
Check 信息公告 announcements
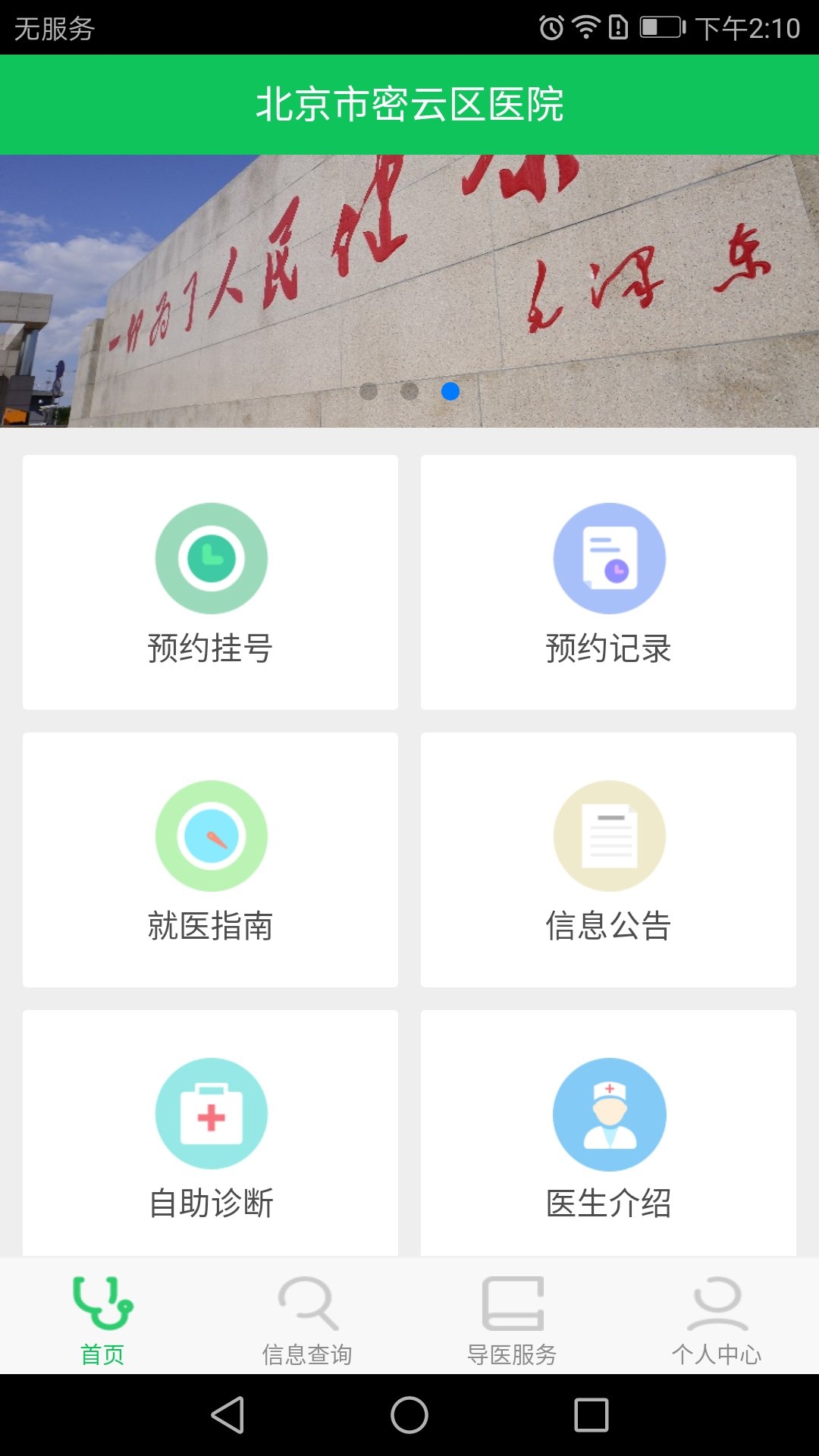[x=608, y=860]
